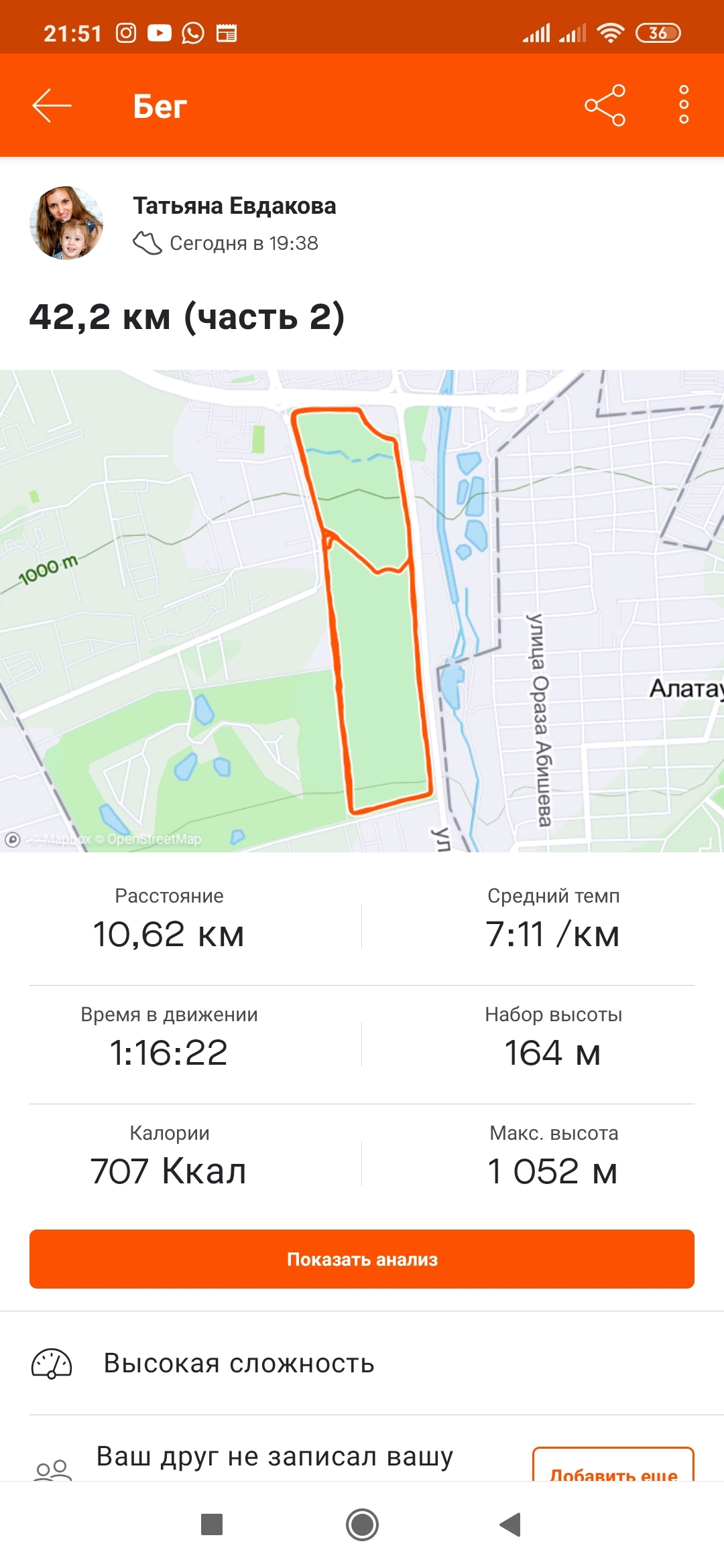Open Татьяна Евдакова's profile photo
The width and height of the screenshot is (724, 1568).
pos(66,223)
